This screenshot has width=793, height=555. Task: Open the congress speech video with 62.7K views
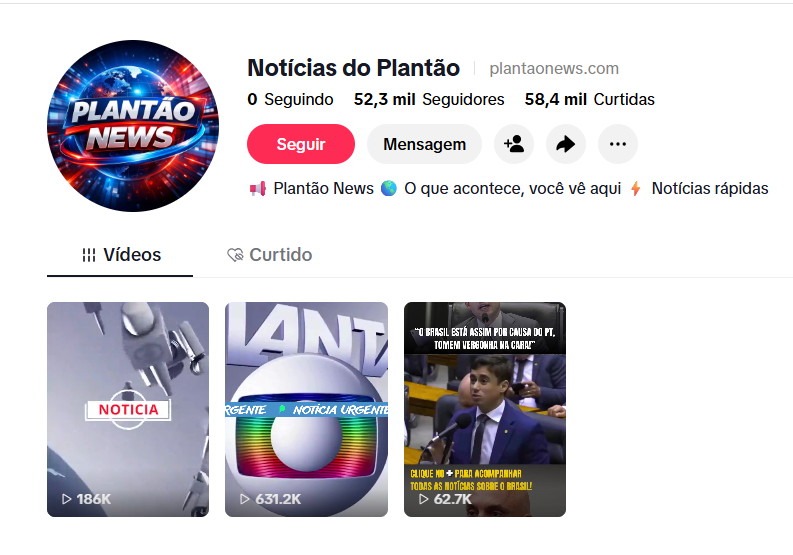click(x=484, y=409)
